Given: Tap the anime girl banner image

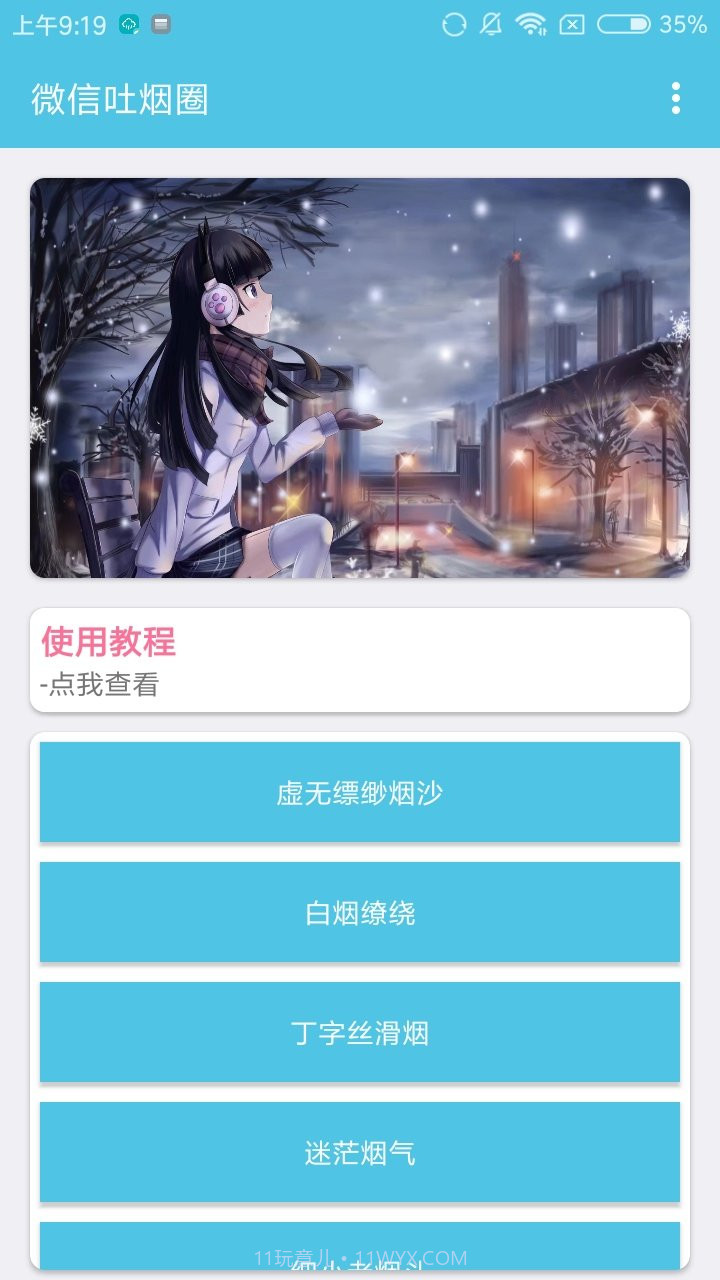Looking at the screenshot, I should click(x=360, y=375).
